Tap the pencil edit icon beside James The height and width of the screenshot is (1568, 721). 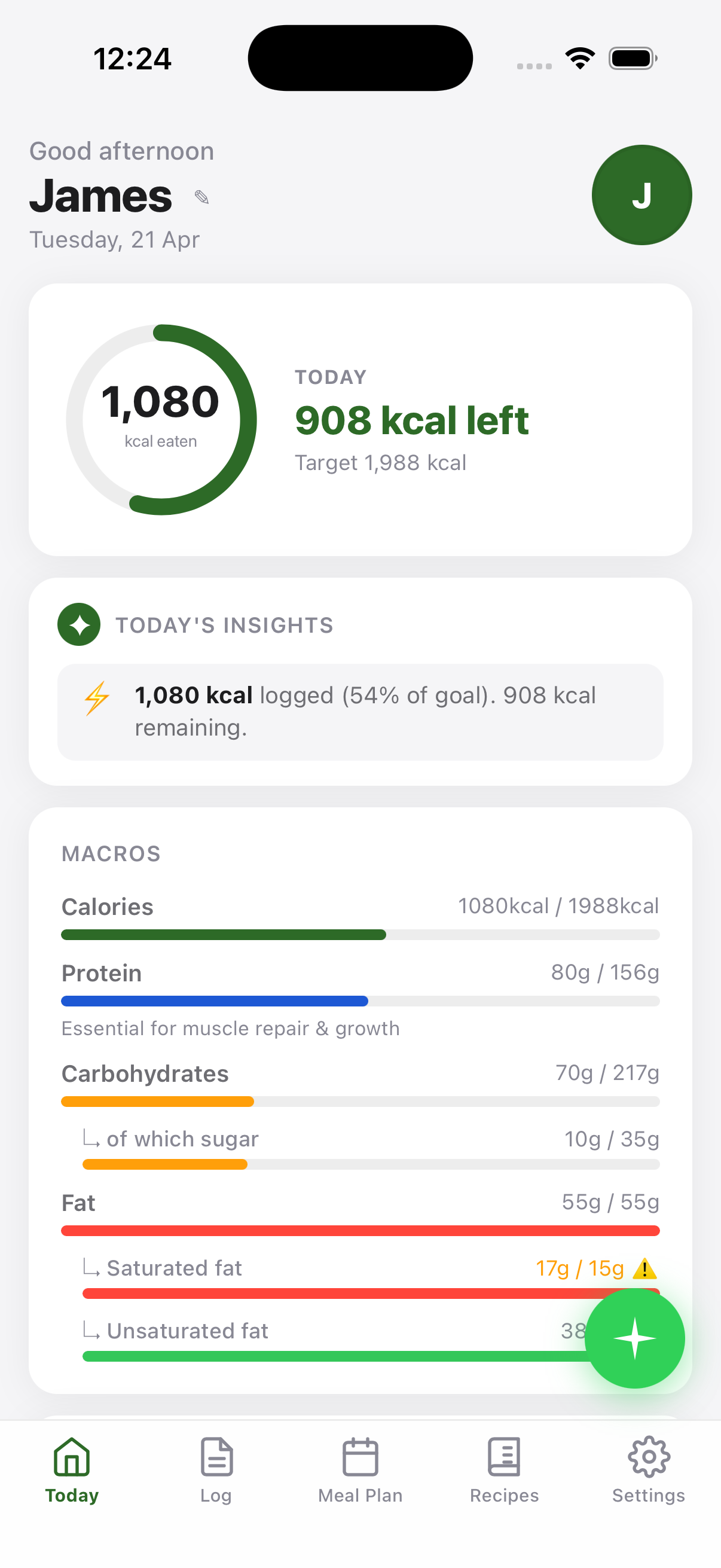(201, 197)
